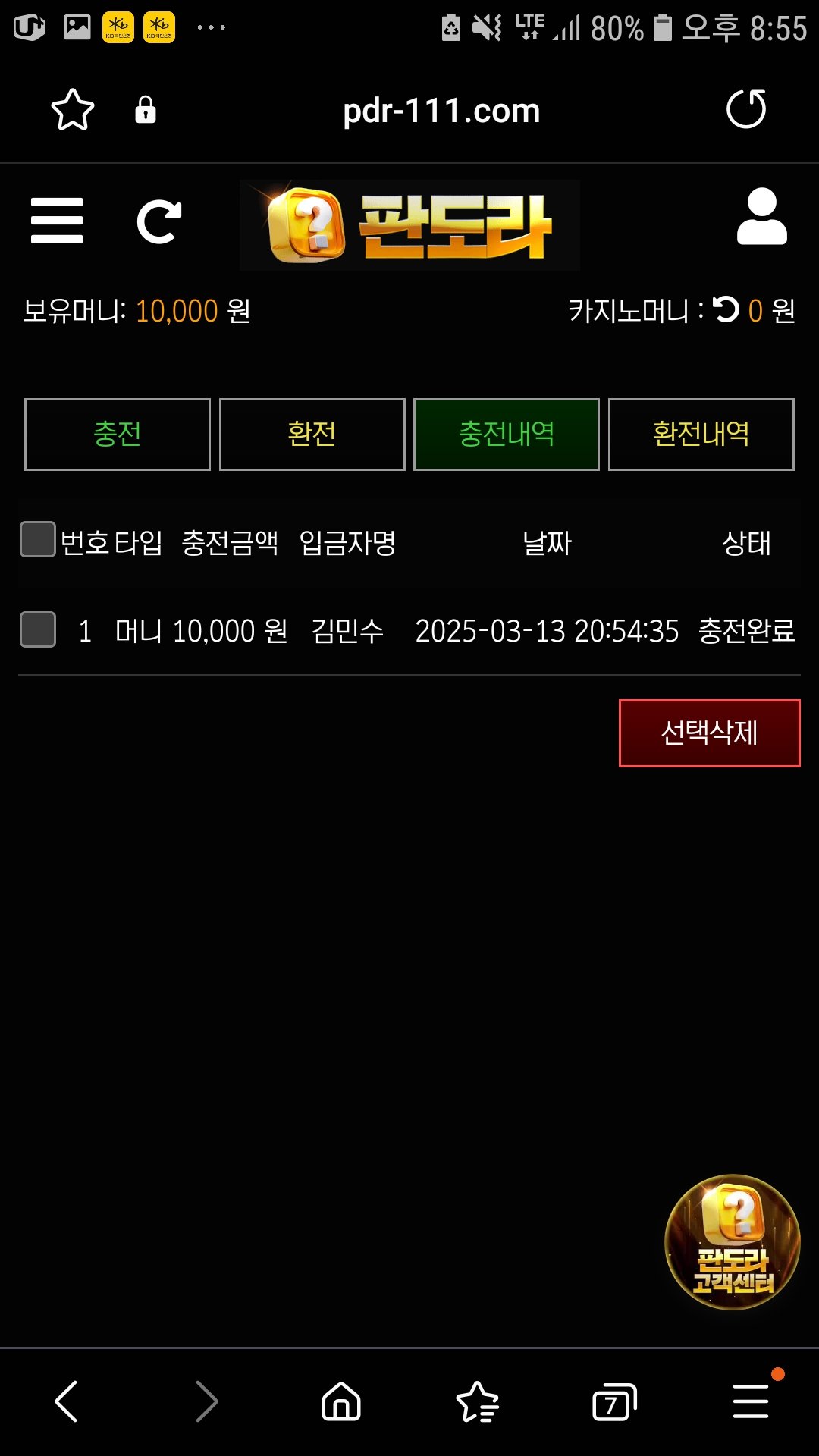Screen dimensions: 819x1456
Task: Go back with the browser back arrow
Action: click(67, 1401)
